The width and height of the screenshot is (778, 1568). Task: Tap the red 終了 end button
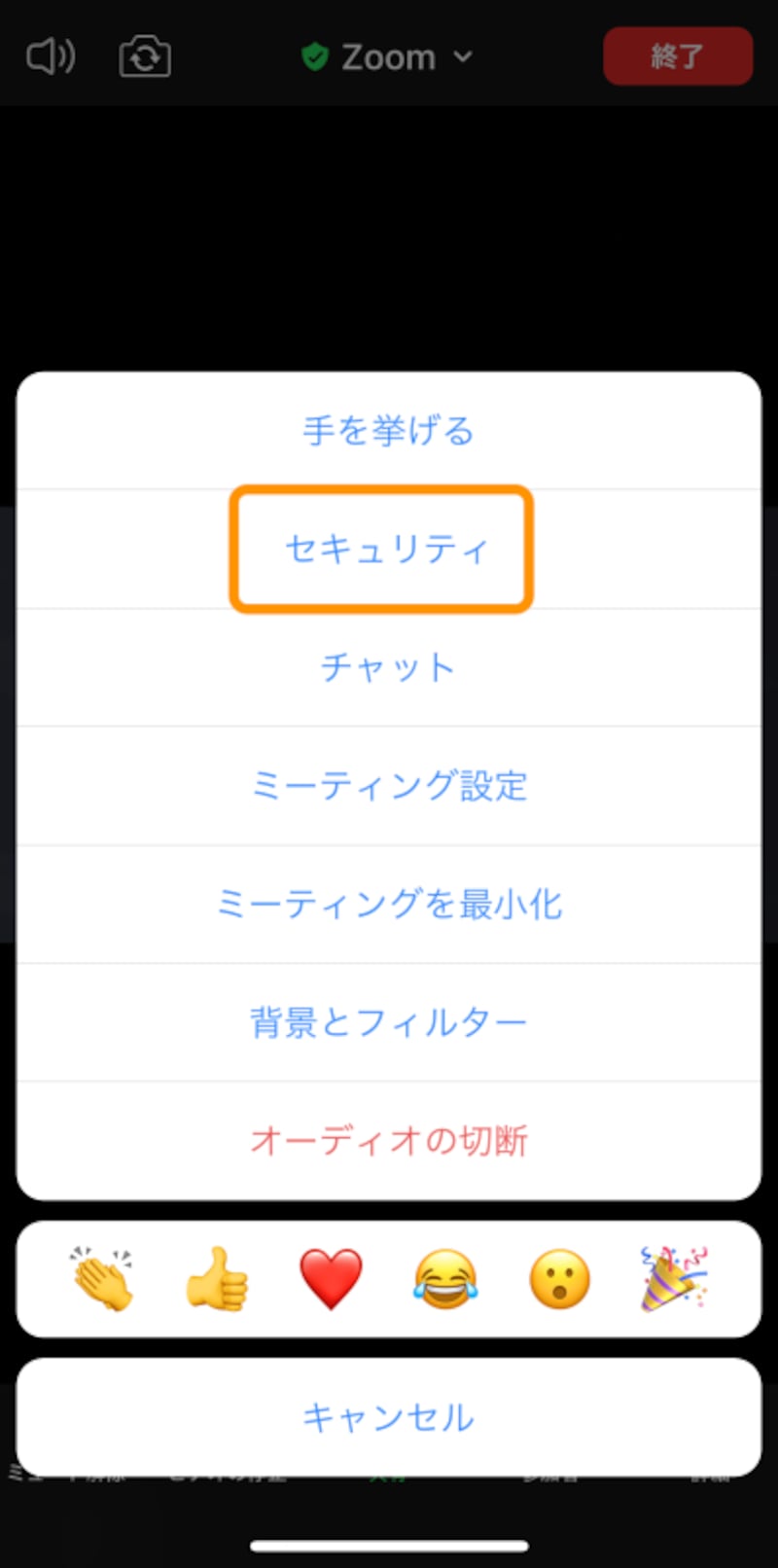pos(678,56)
